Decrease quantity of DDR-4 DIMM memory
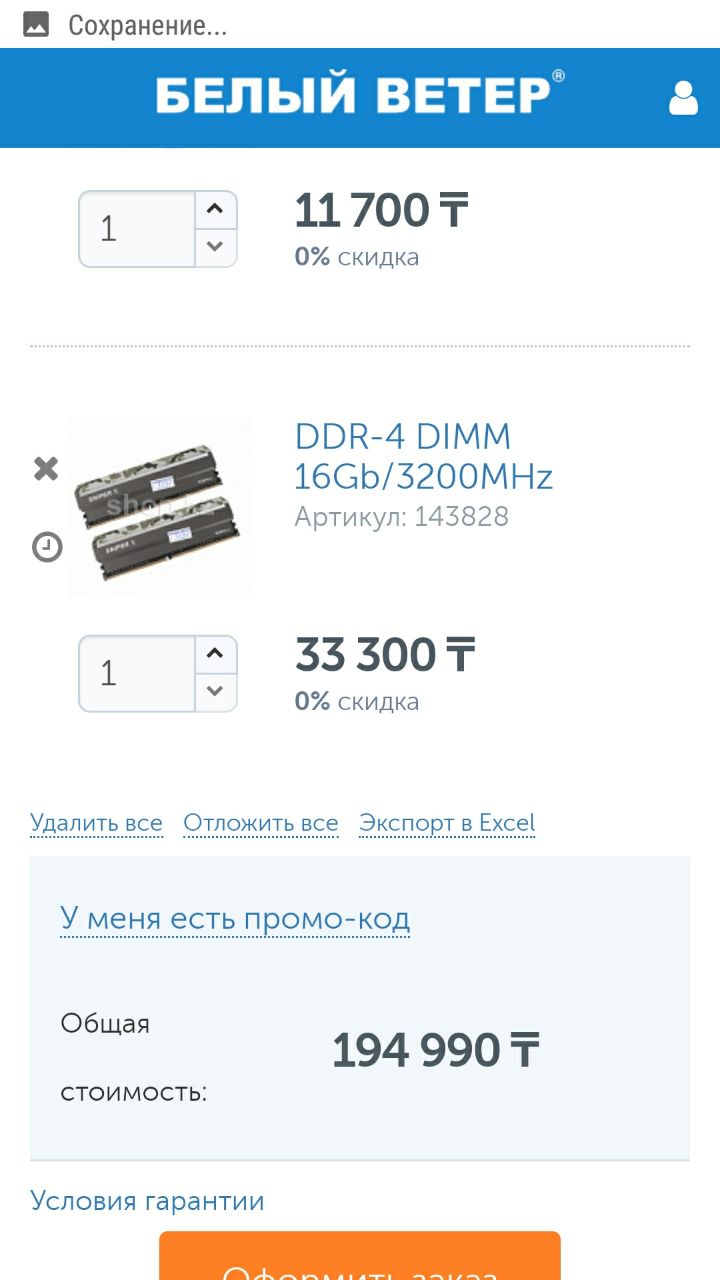The height and width of the screenshot is (1280, 720). [215, 690]
